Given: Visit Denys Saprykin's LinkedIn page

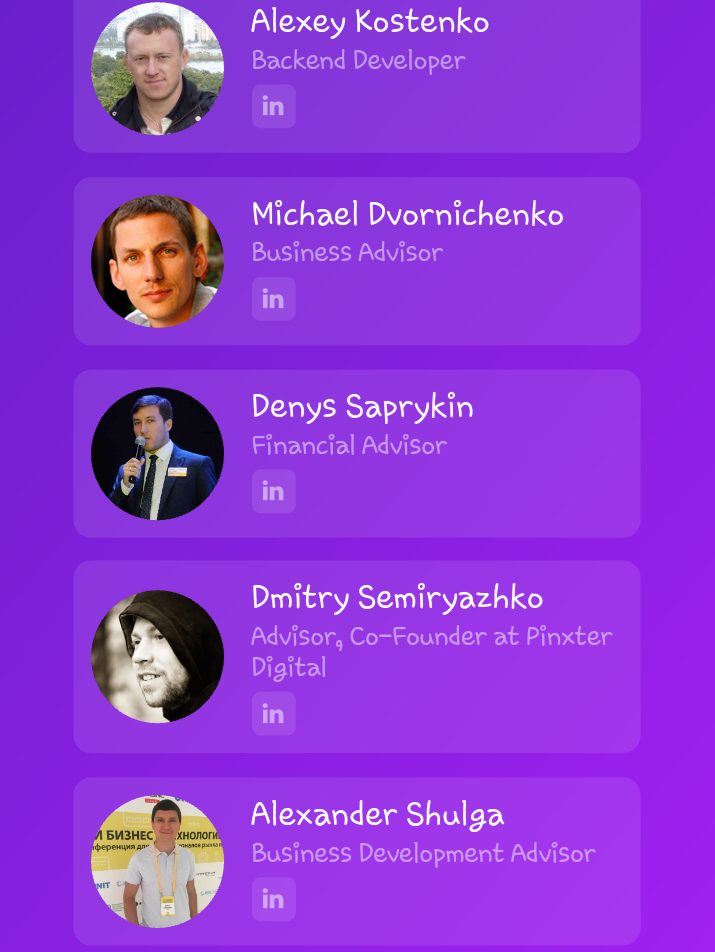Looking at the screenshot, I should pos(274,491).
